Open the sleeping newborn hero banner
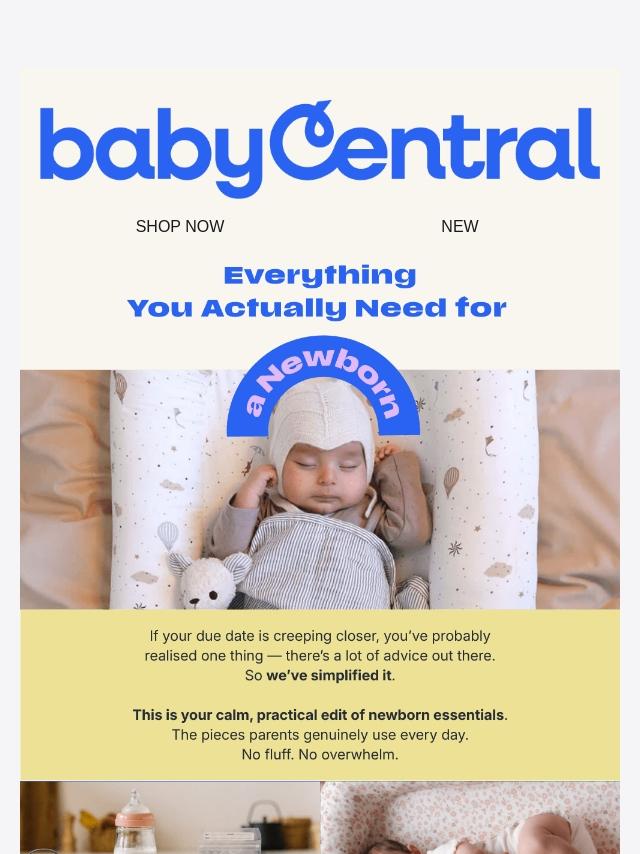This screenshot has width=640, height=854. 320,489
